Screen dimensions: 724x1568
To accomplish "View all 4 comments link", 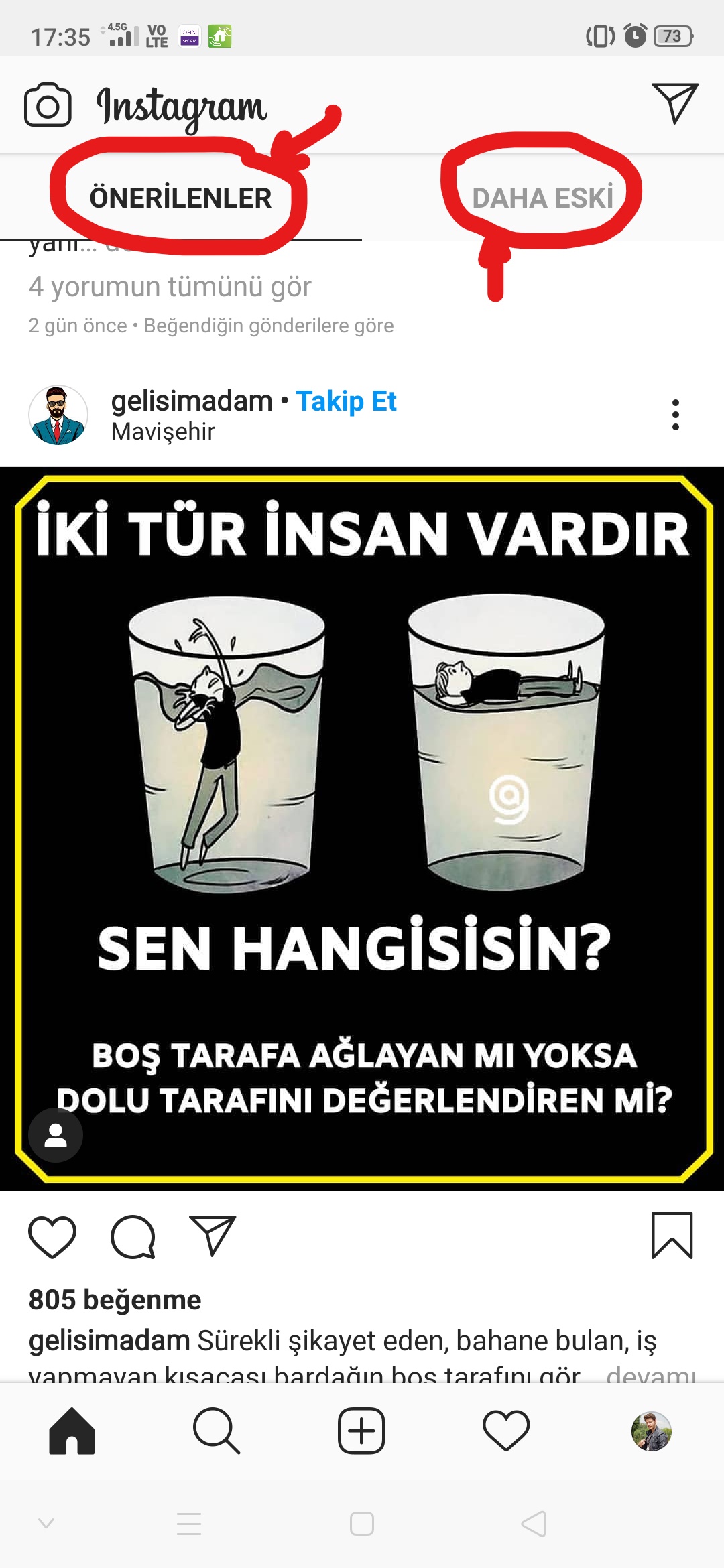I will 170,287.
